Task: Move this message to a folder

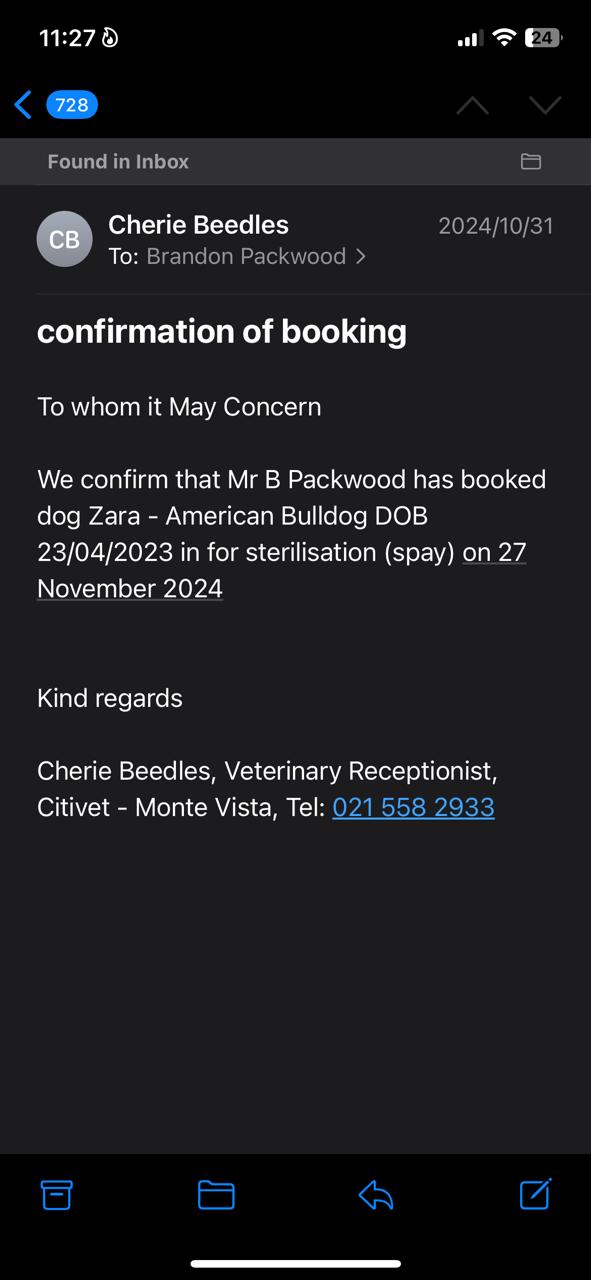Action: point(216,1194)
